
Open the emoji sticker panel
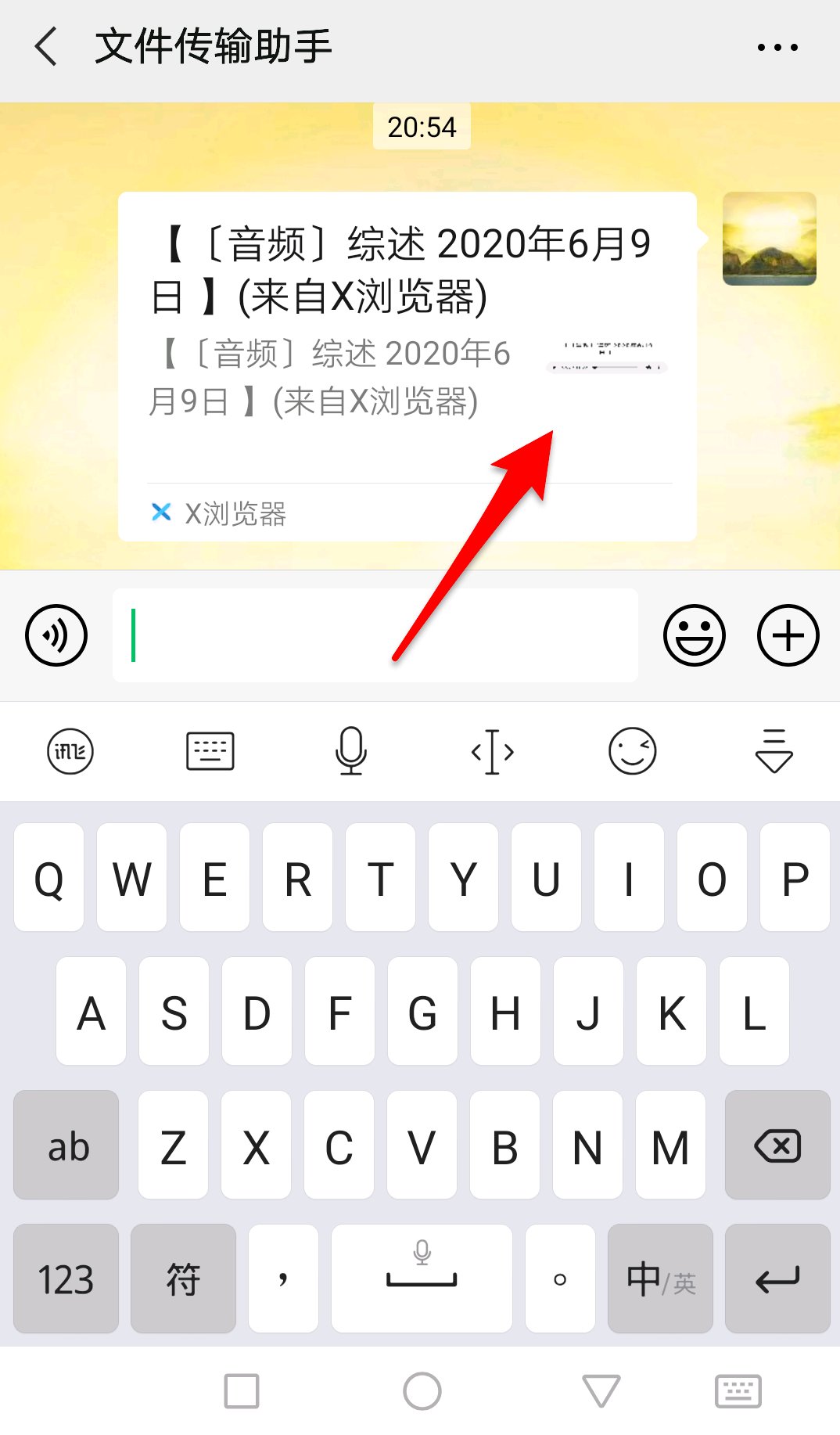[695, 635]
